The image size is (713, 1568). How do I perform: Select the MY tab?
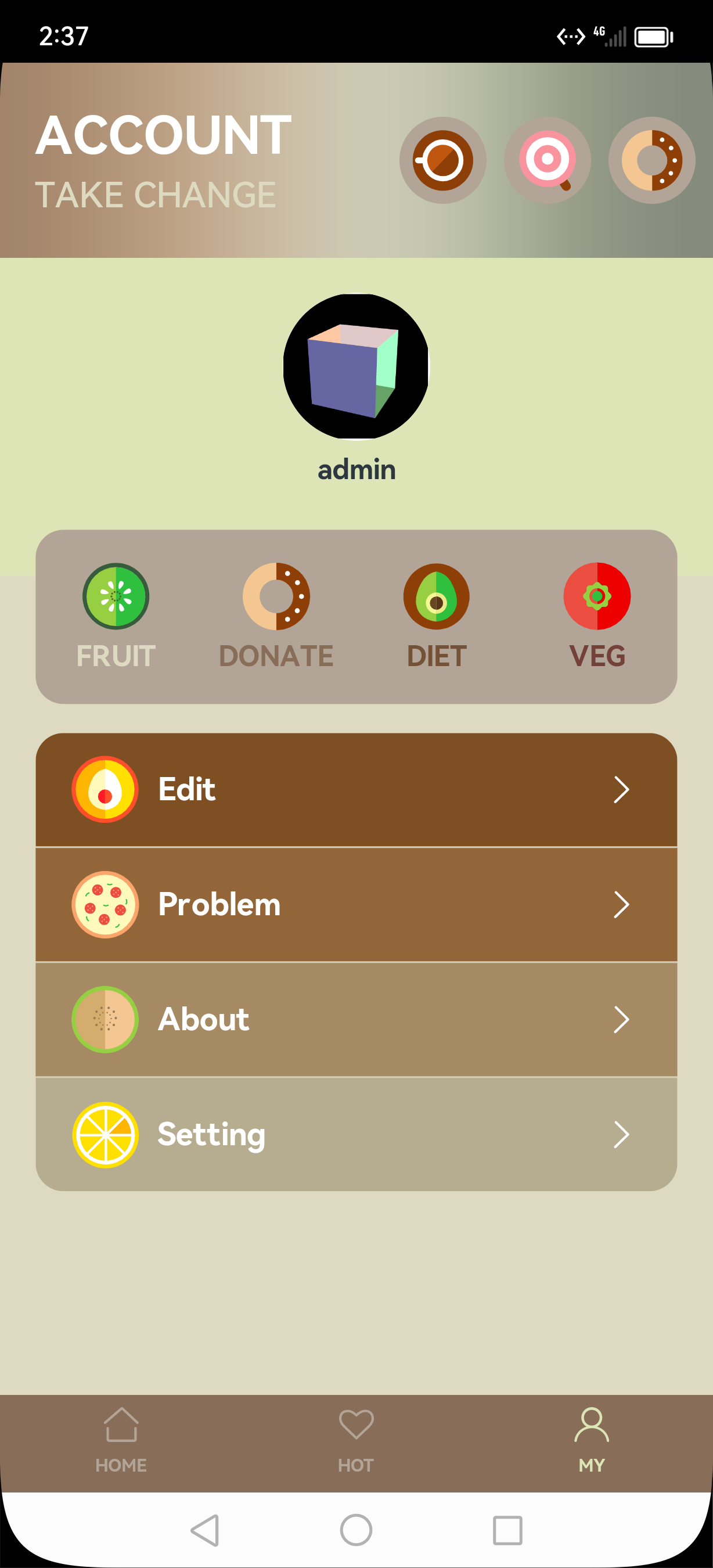point(591,1440)
